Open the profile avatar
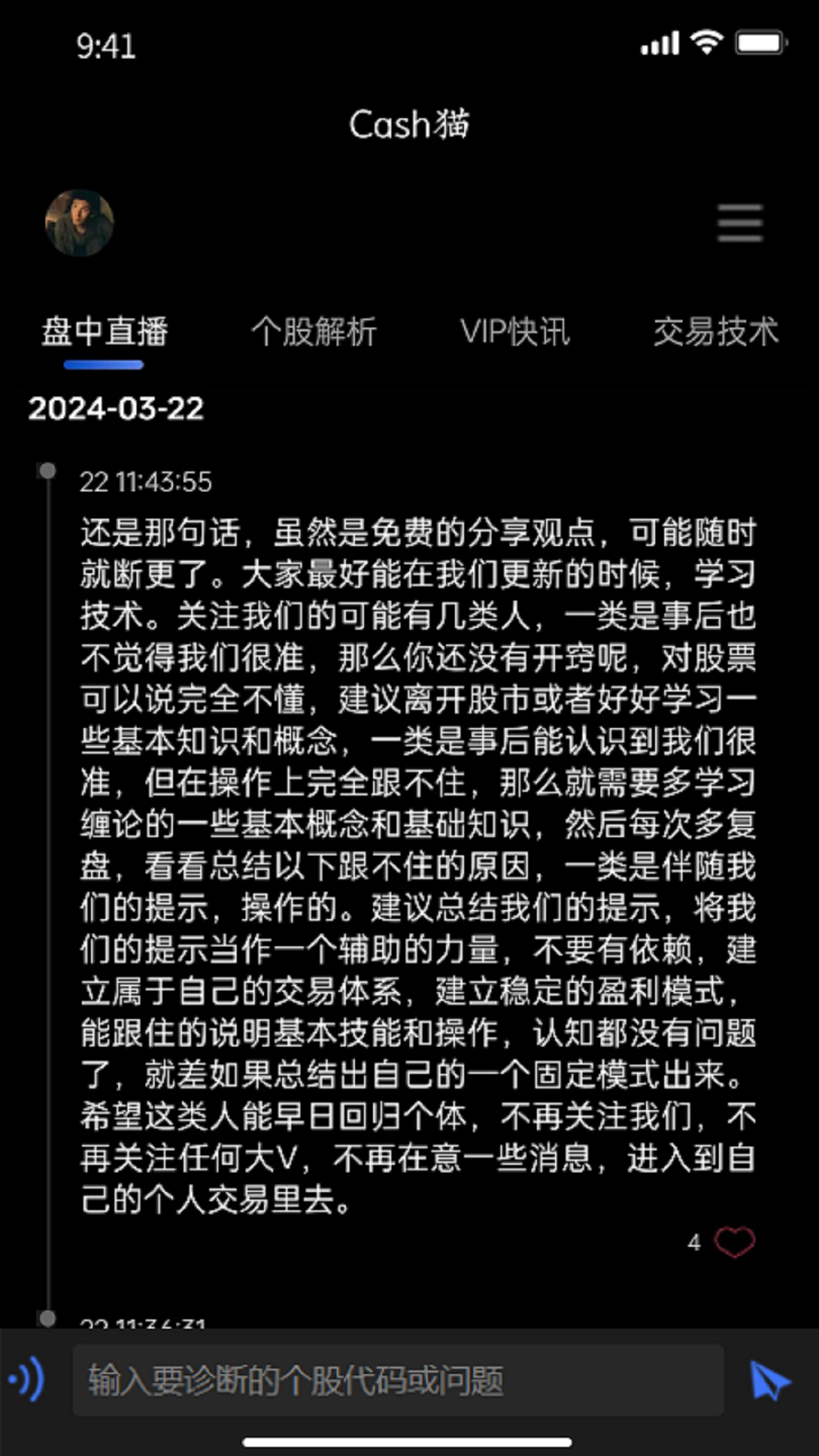 [x=80, y=223]
